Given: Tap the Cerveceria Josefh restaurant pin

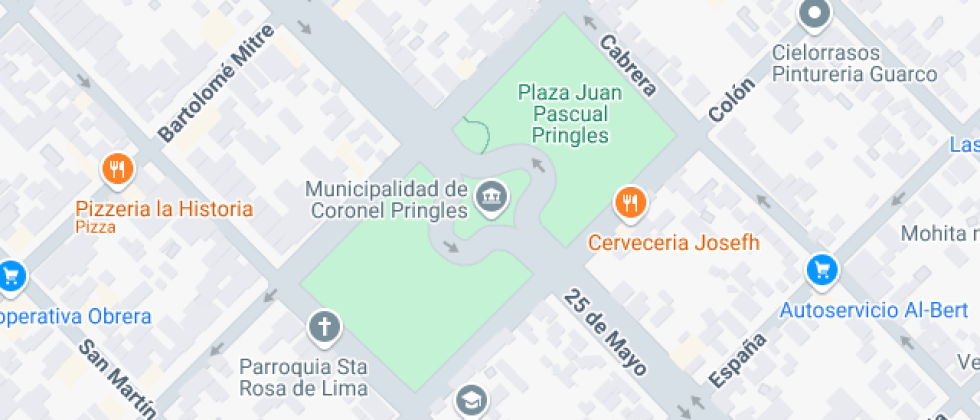Looking at the screenshot, I should (x=630, y=204).
